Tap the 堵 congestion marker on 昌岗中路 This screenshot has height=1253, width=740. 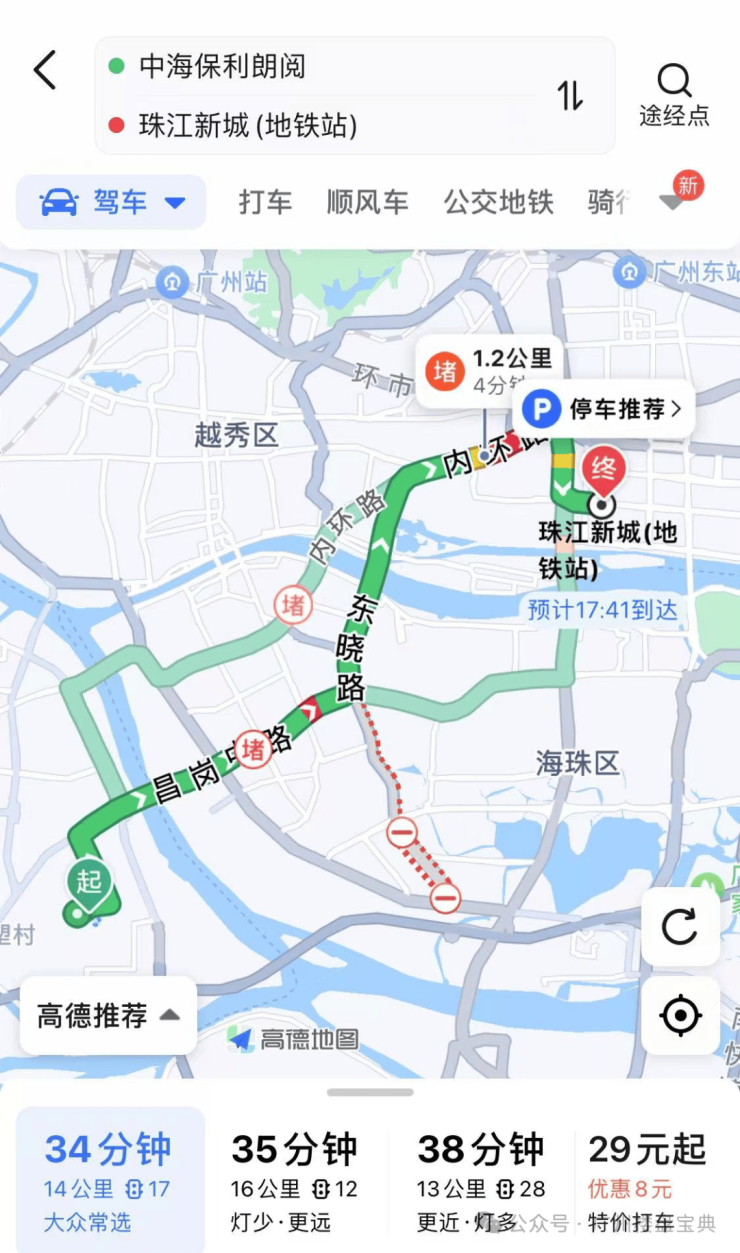point(255,748)
